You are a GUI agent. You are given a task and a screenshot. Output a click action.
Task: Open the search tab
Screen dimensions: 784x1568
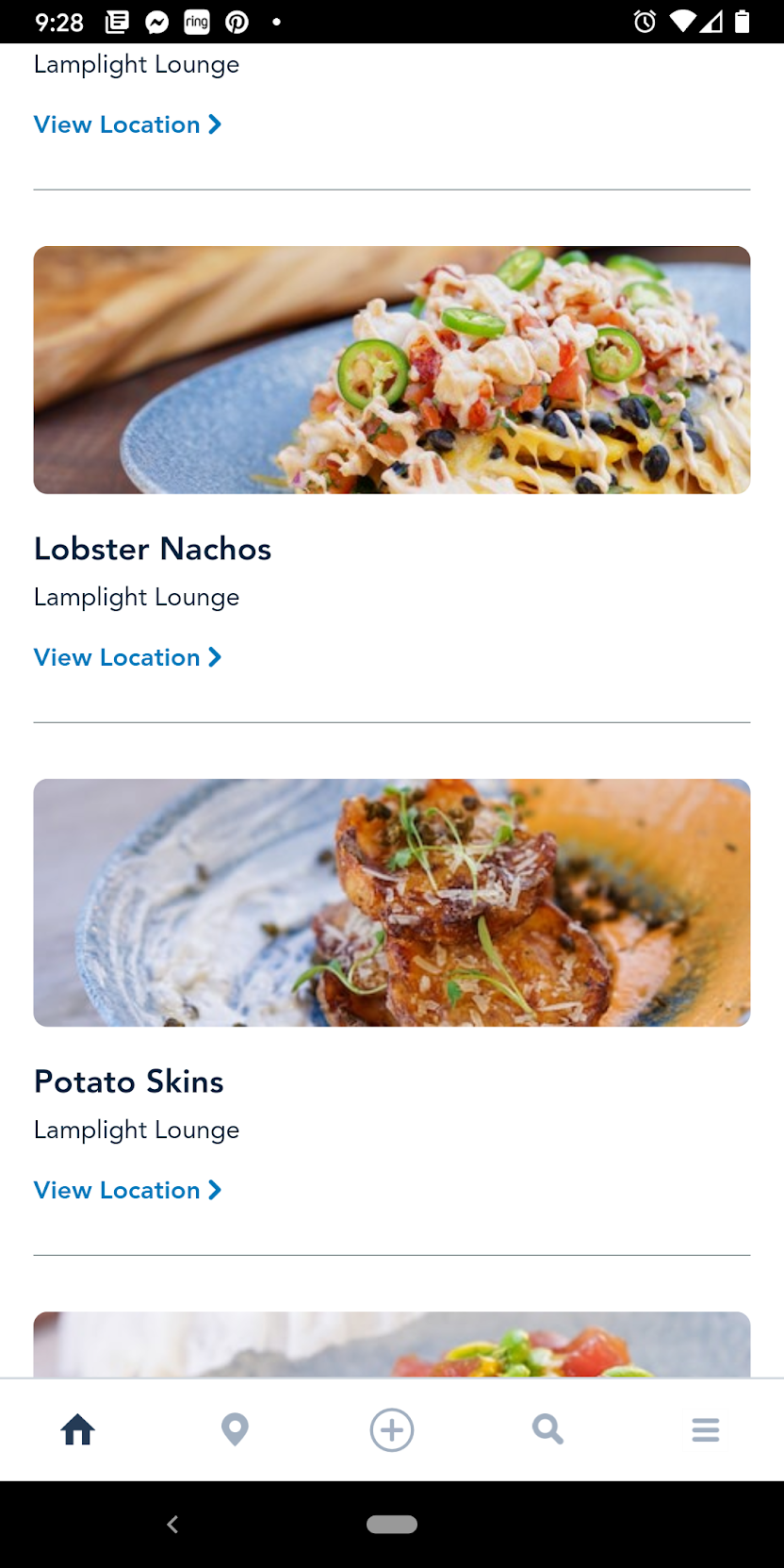point(547,1429)
